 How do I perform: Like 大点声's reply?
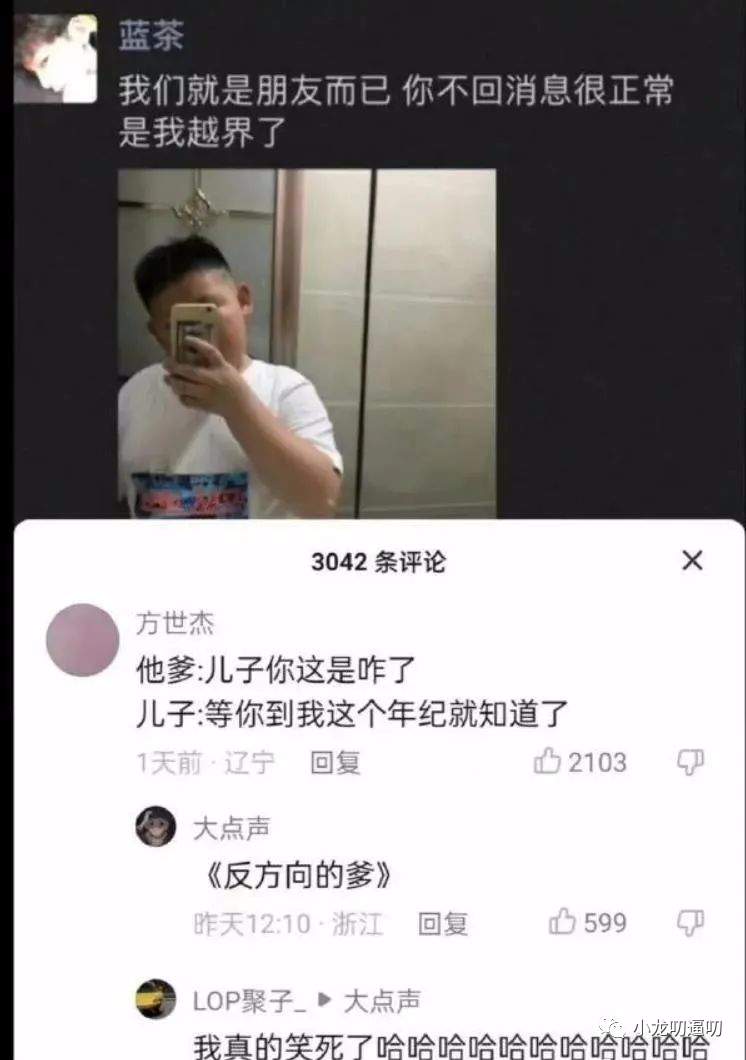563,922
